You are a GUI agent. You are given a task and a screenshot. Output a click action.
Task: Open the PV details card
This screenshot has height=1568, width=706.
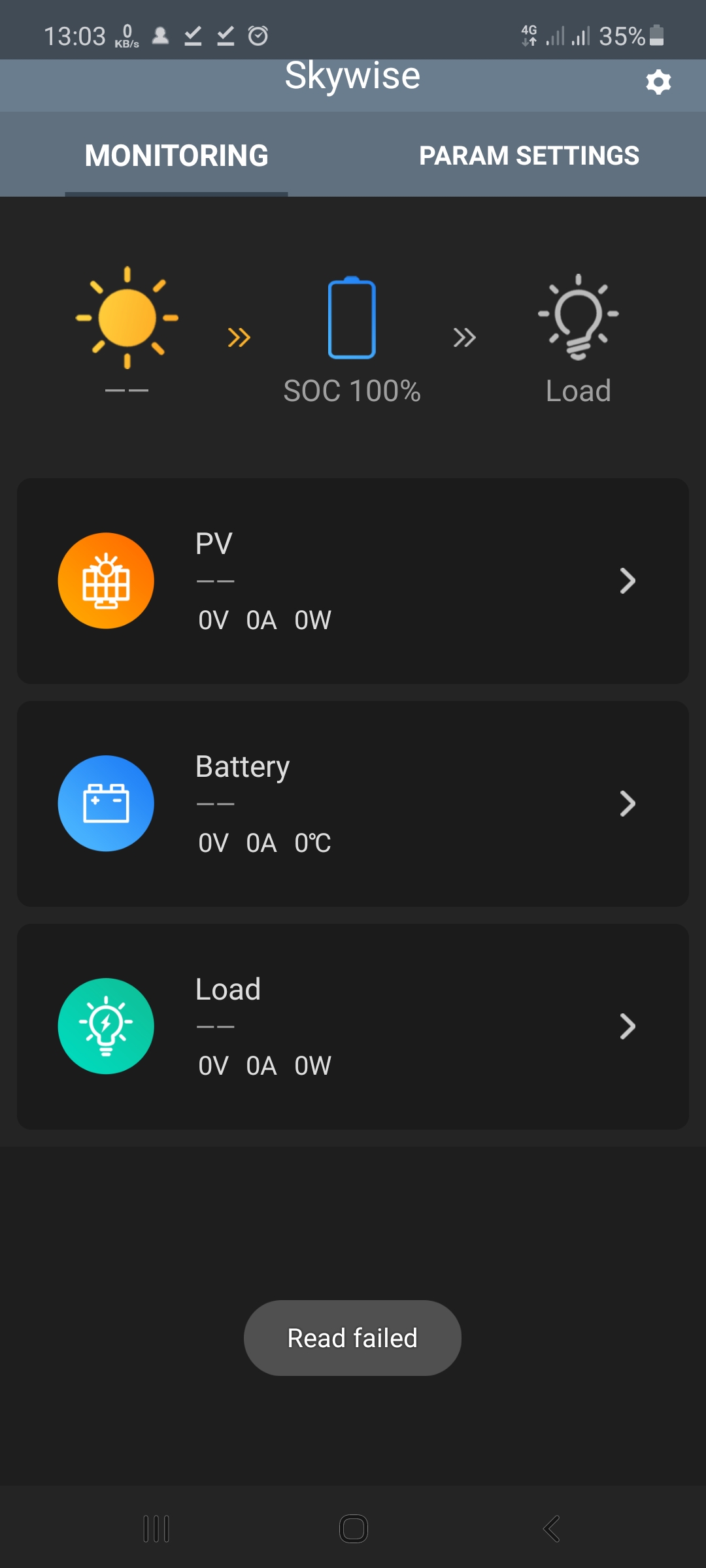point(353,581)
